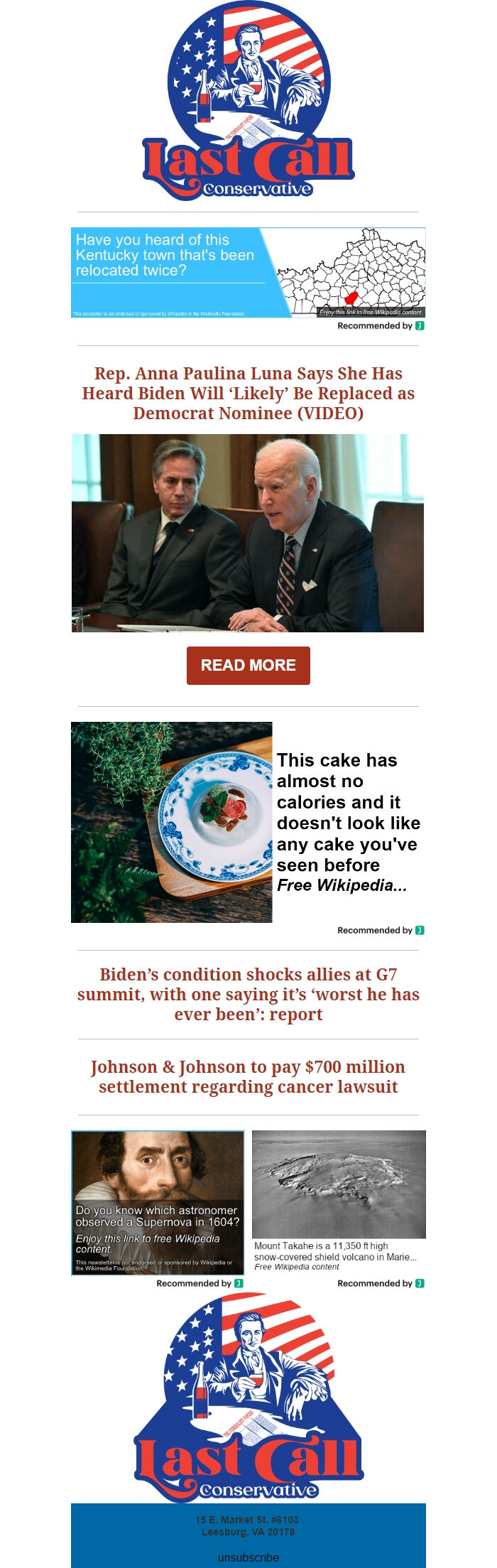Open the astronomer Supernova 1604 ad
Screen dimensions: 497x1568
coord(158,1202)
